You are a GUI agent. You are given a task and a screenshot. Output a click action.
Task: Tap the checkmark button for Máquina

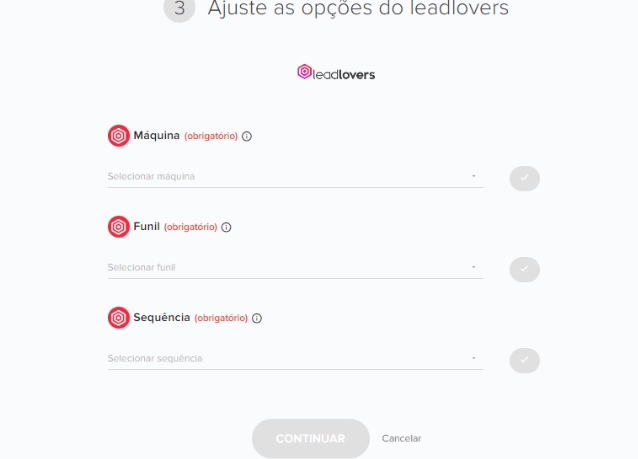point(524,178)
